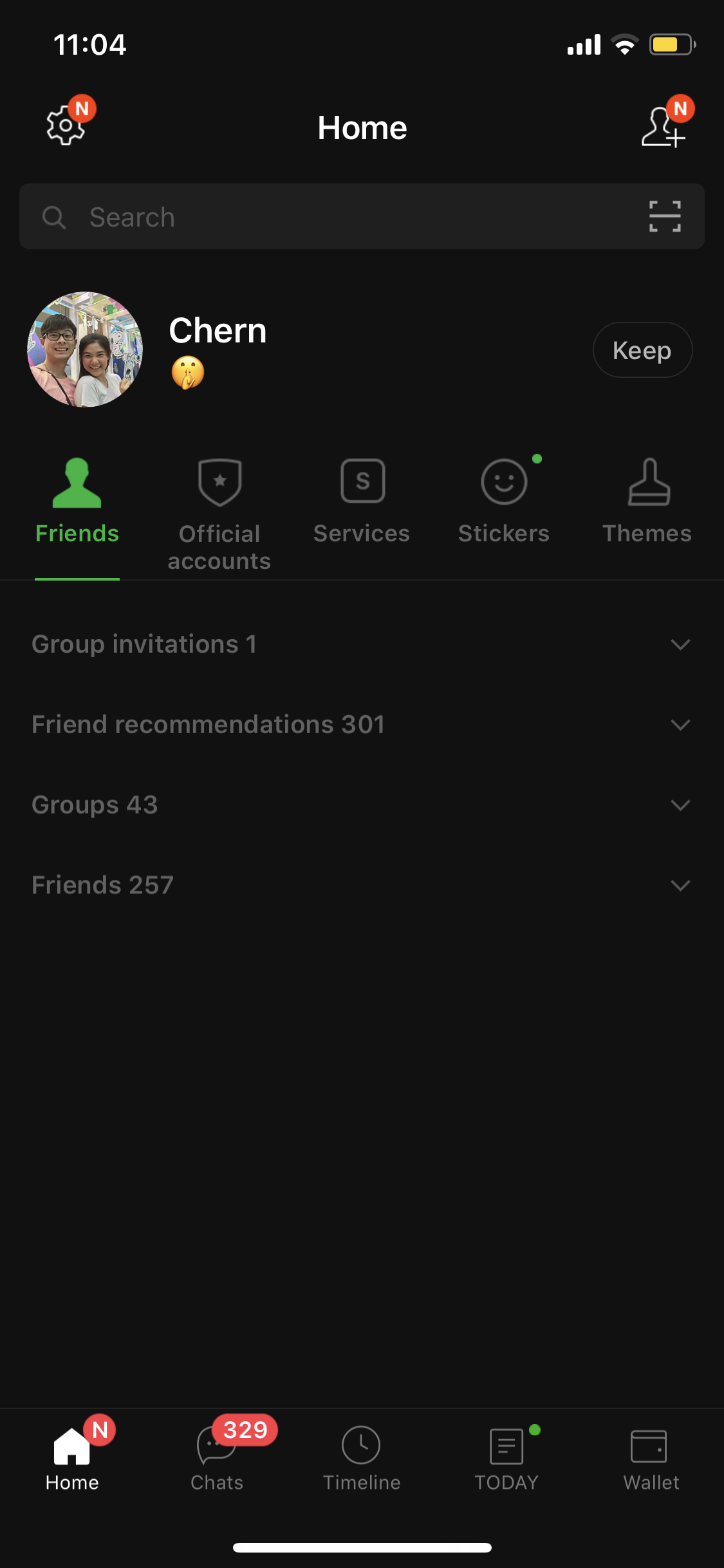Open the add friends icon
Viewport: 724px width, 1568px height.
click(x=663, y=127)
